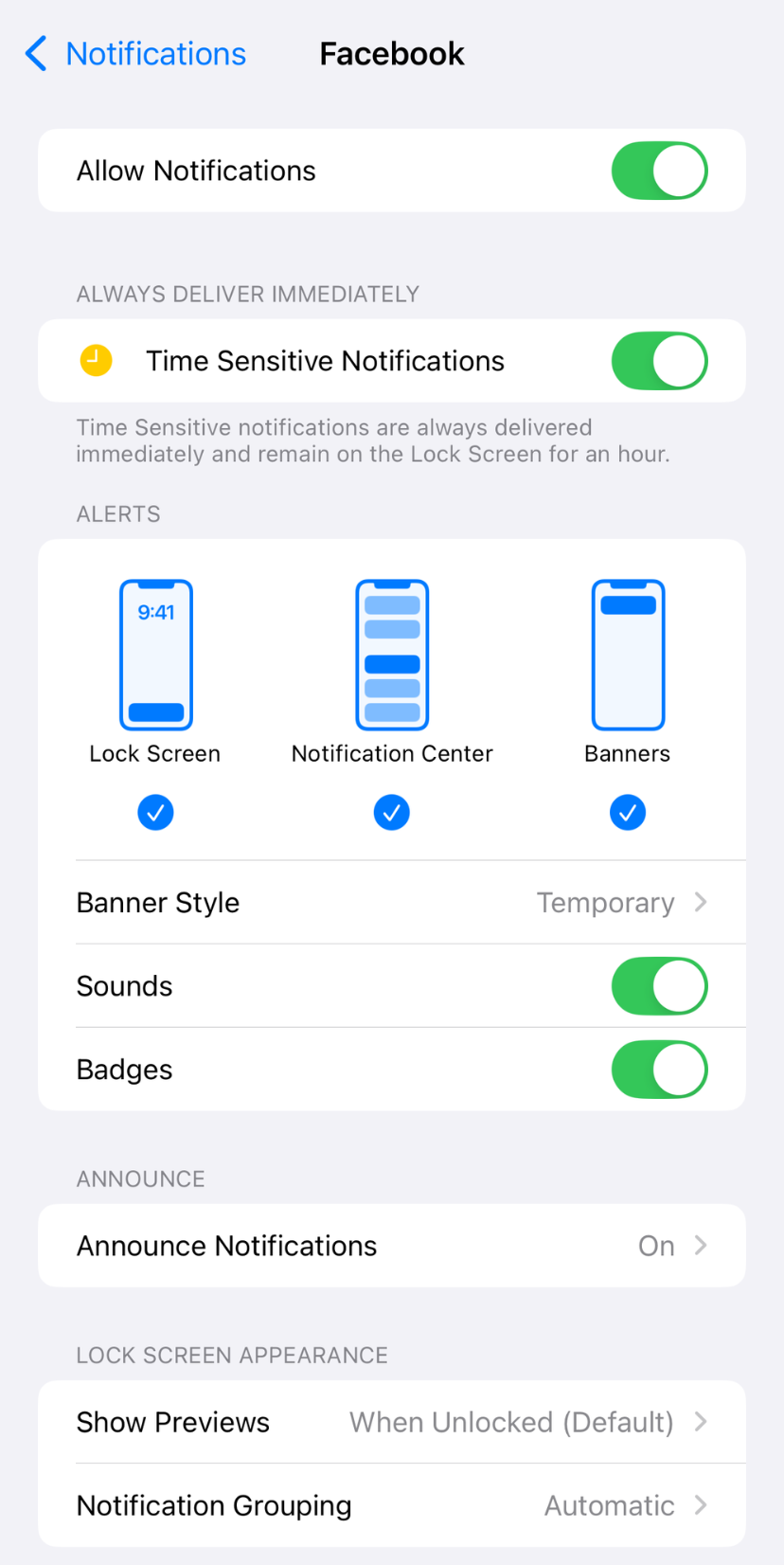The width and height of the screenshot is (784, 1565).
Task: Disable the Sounds switch
Action: [659, 986]
